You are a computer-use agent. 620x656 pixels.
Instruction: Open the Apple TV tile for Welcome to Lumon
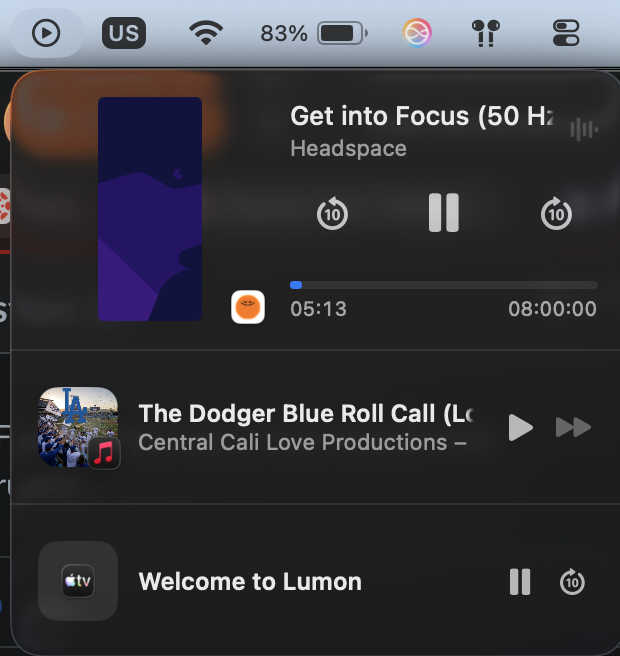pos(78,581)
